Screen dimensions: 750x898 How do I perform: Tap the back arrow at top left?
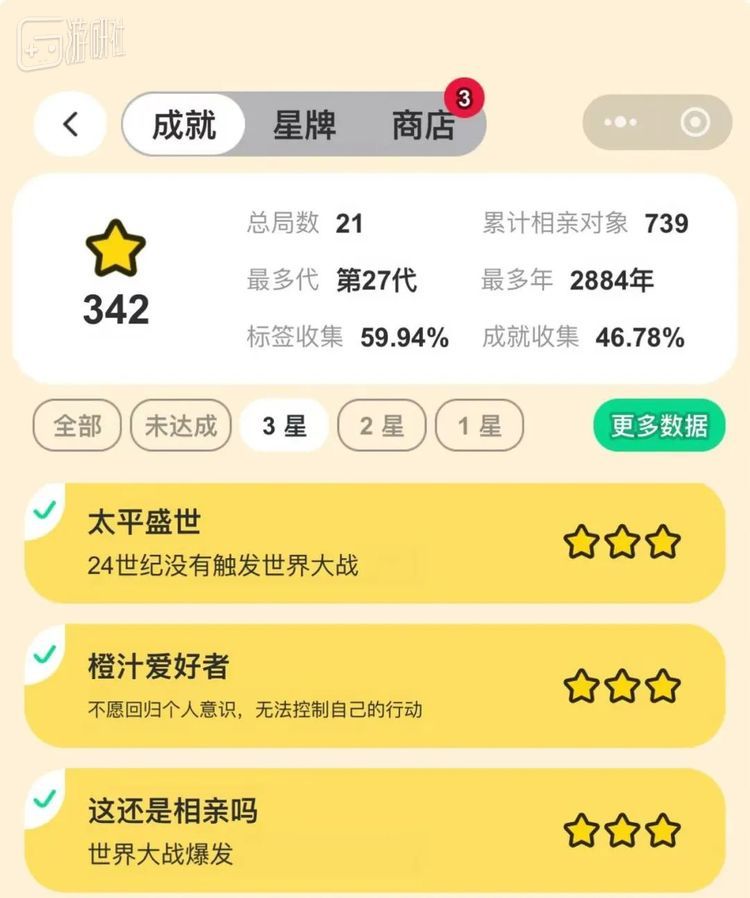click(68, 122)
